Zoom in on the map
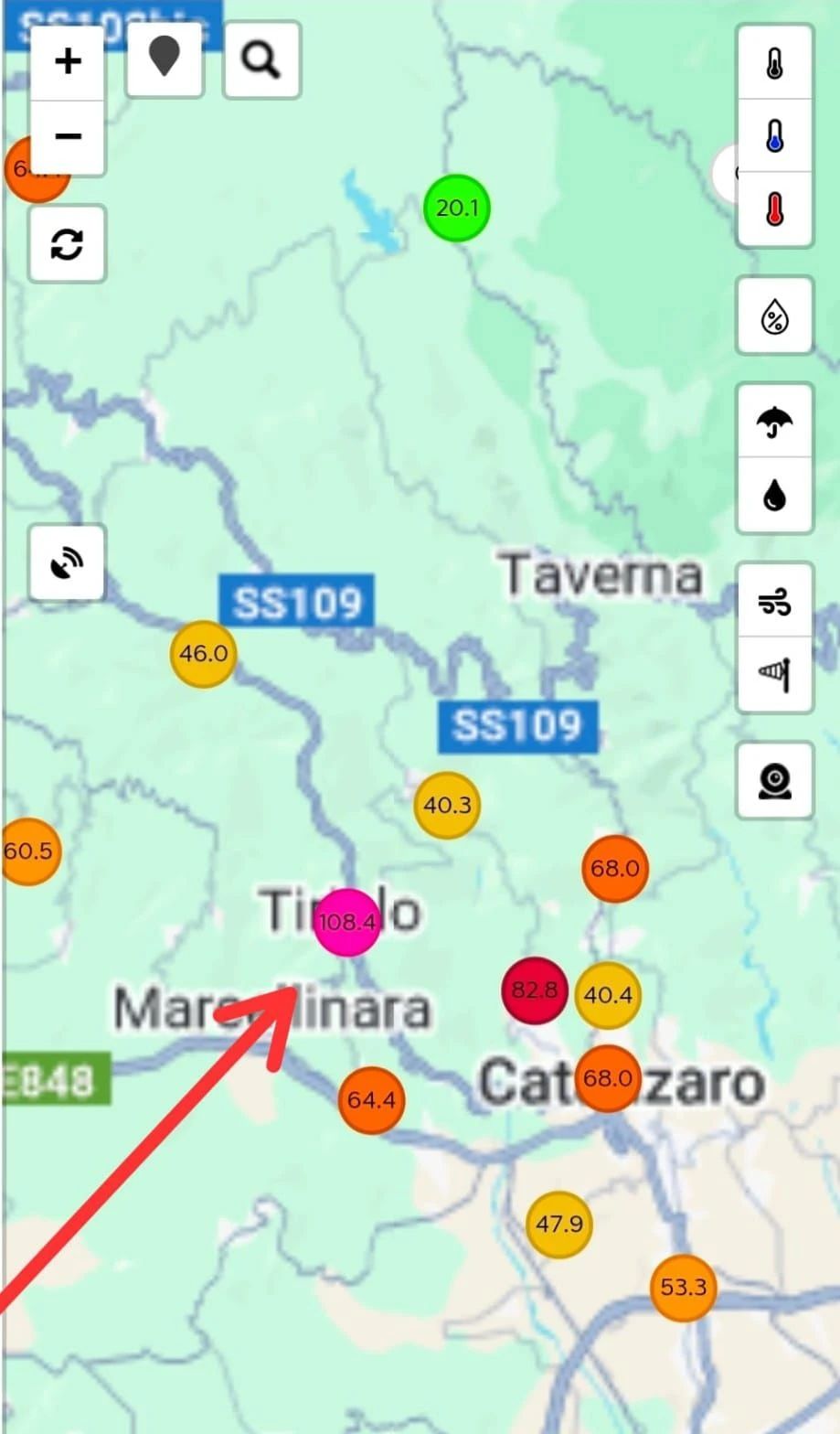Image resolution: width=840 pixels, height=1434 pixels. tap(69, 62)
